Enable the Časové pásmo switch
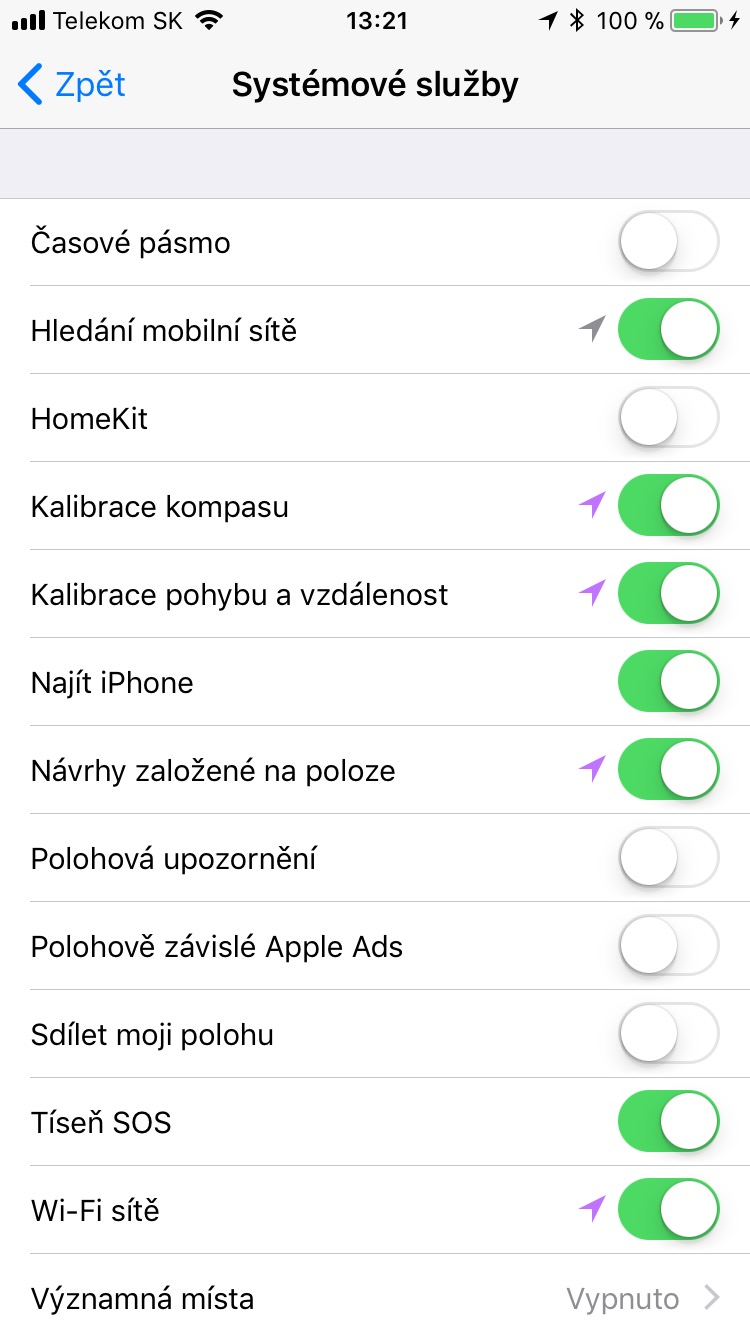The height and width of the screenshot is (1334, 750). [x=668, y=241]
